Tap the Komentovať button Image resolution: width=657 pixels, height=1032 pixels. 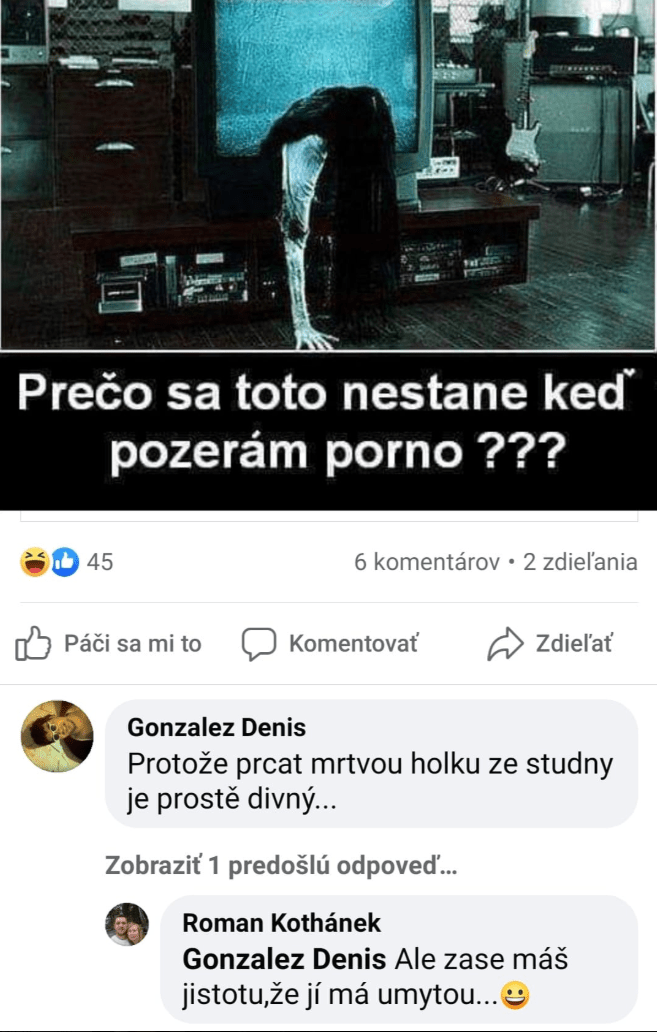pyautogui.click(x=330, y=644)
